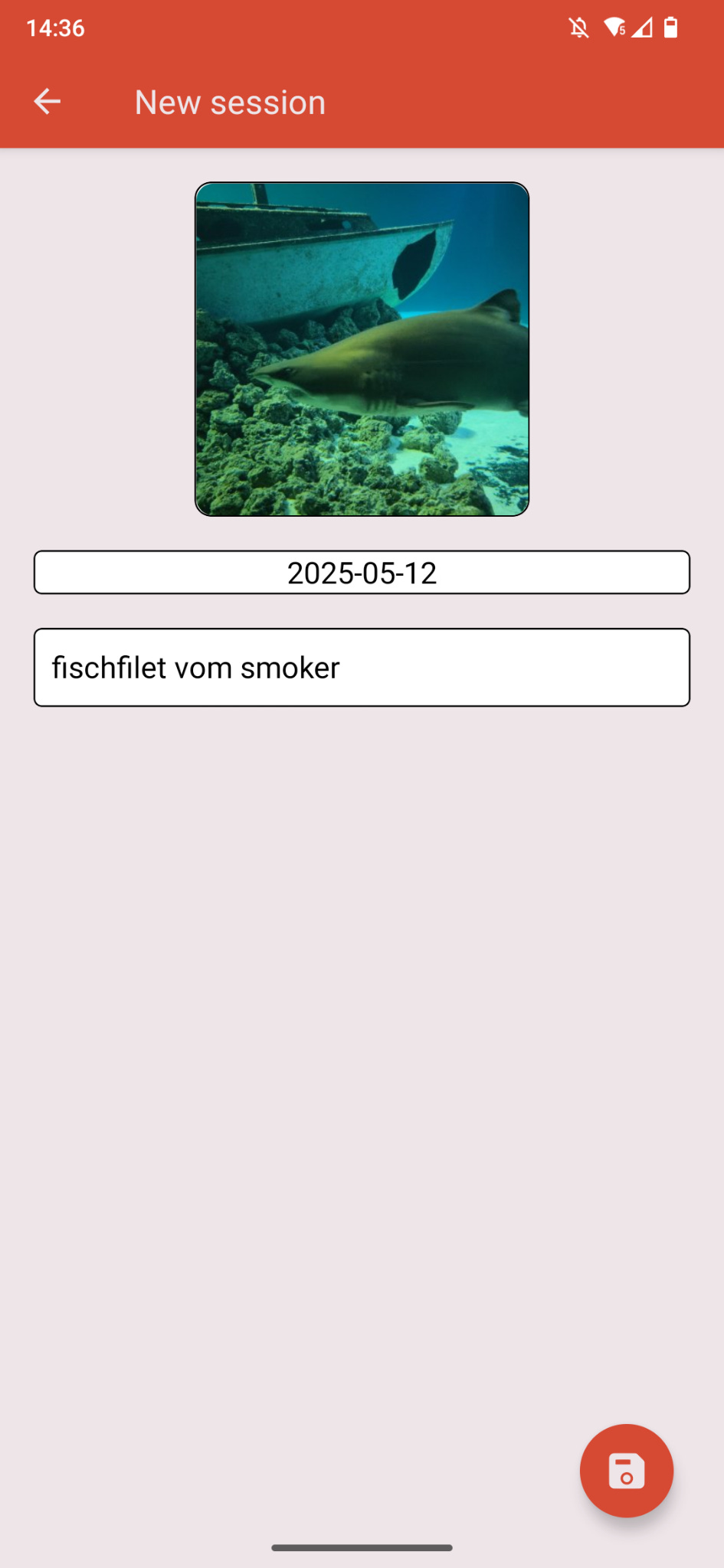Edit the 'fischfilet vom smoker' text field

coord(362,668)
